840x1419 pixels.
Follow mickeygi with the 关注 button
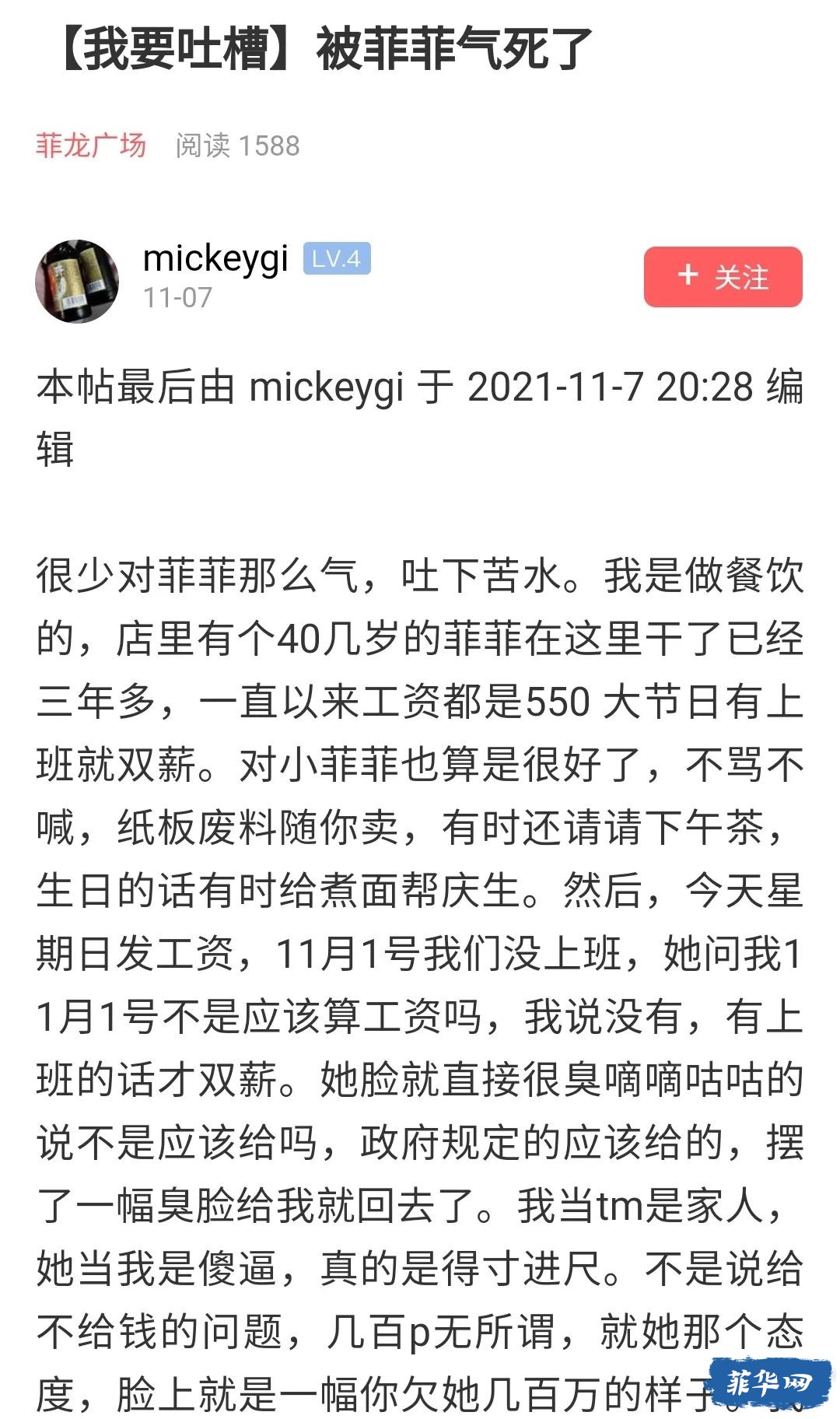[x=723, y=277]
